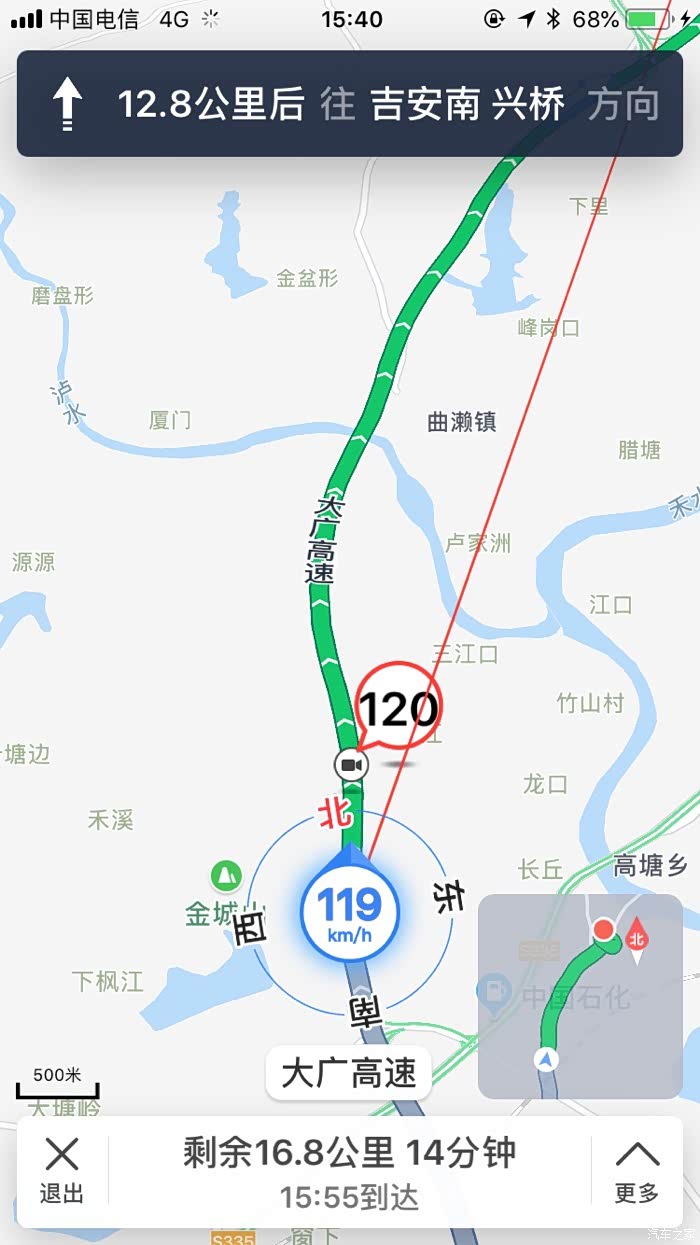The height and width of the screenshot is (1245, 700).
Task: Exit navigation with the 退出 button
Action: pyautogui.click(x=61, y=1170)
